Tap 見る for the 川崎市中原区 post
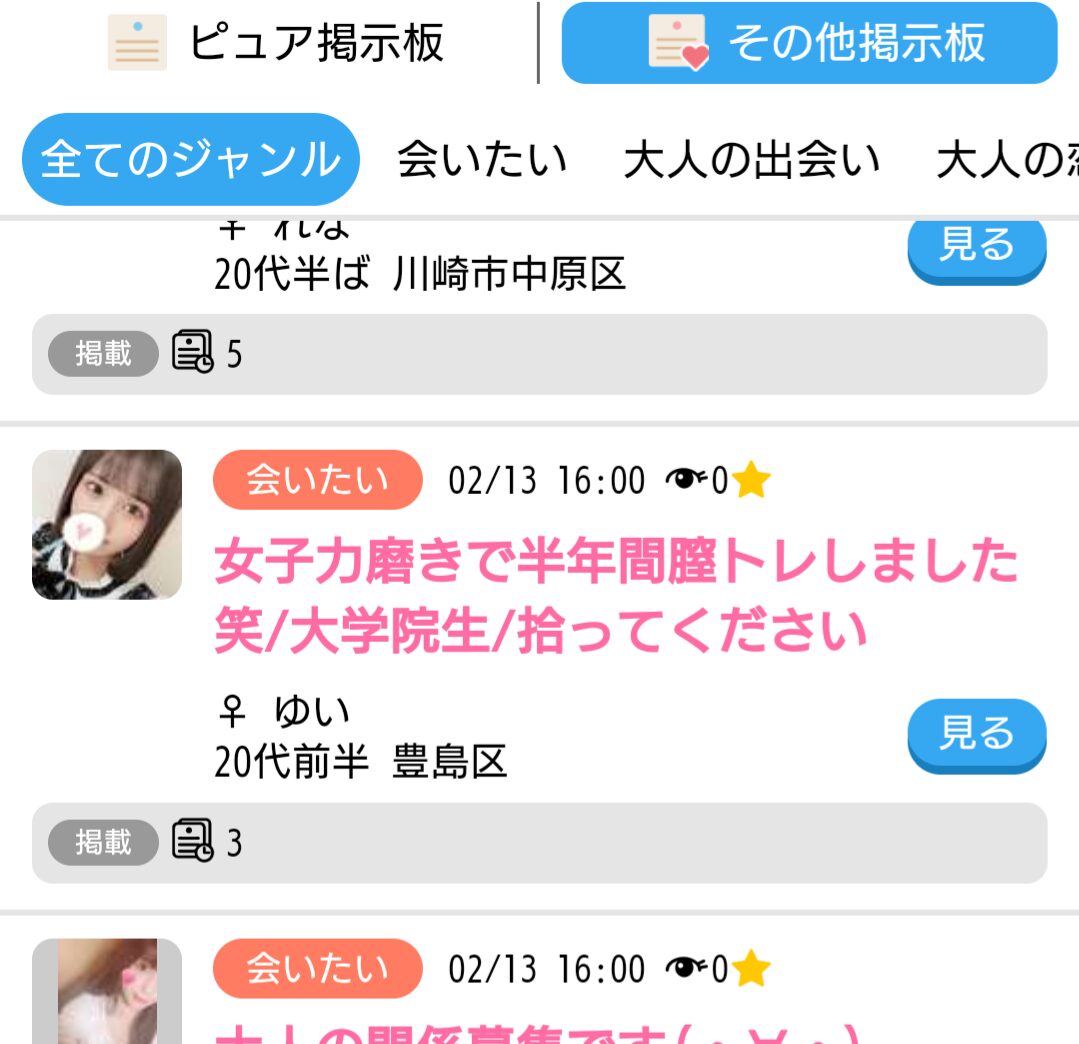This screenshot has width=1079, height=1044. (x=976, y=245)
